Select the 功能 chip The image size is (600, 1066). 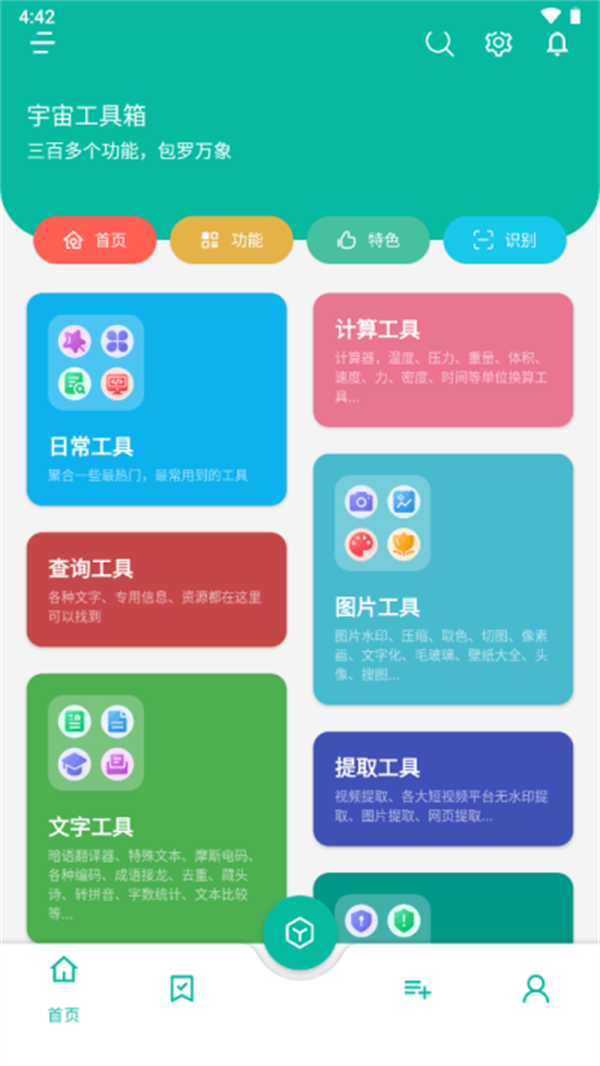point(231,240)
